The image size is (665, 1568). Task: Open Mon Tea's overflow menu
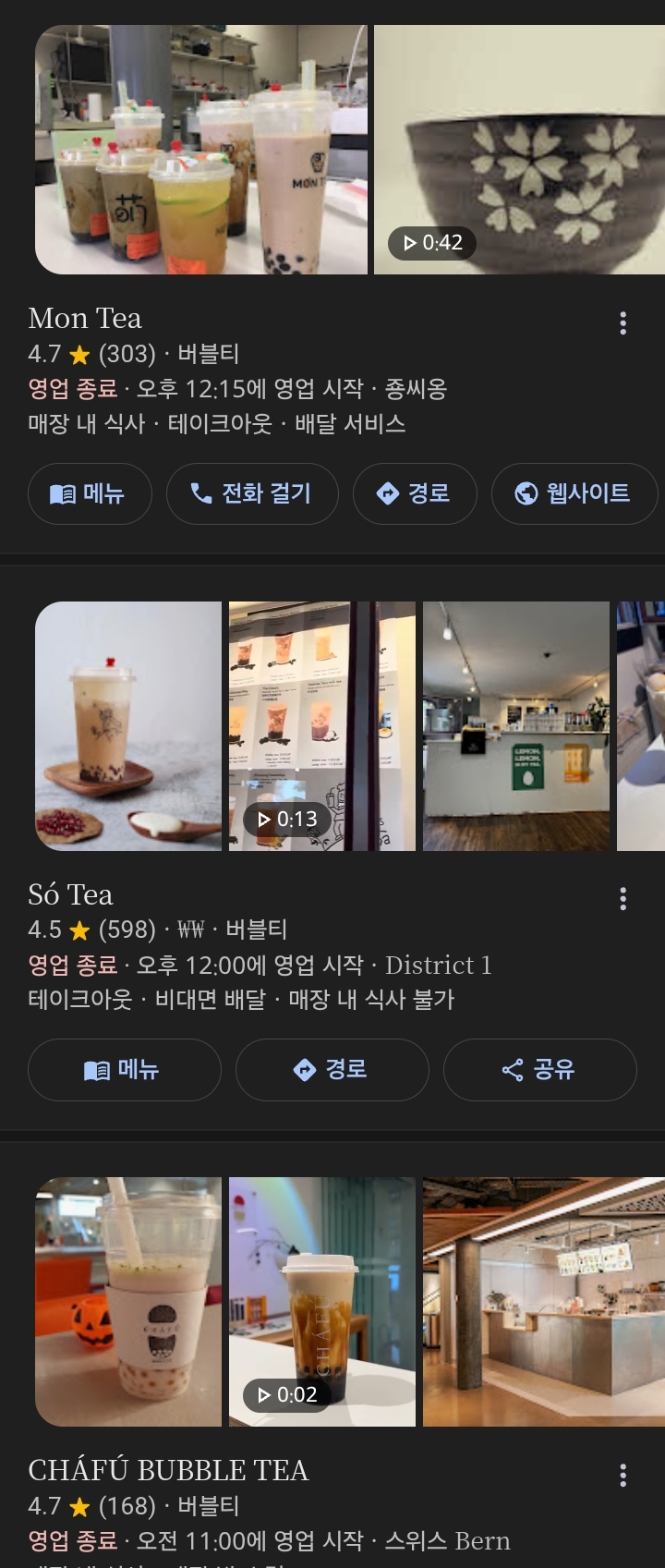(623, 322)
